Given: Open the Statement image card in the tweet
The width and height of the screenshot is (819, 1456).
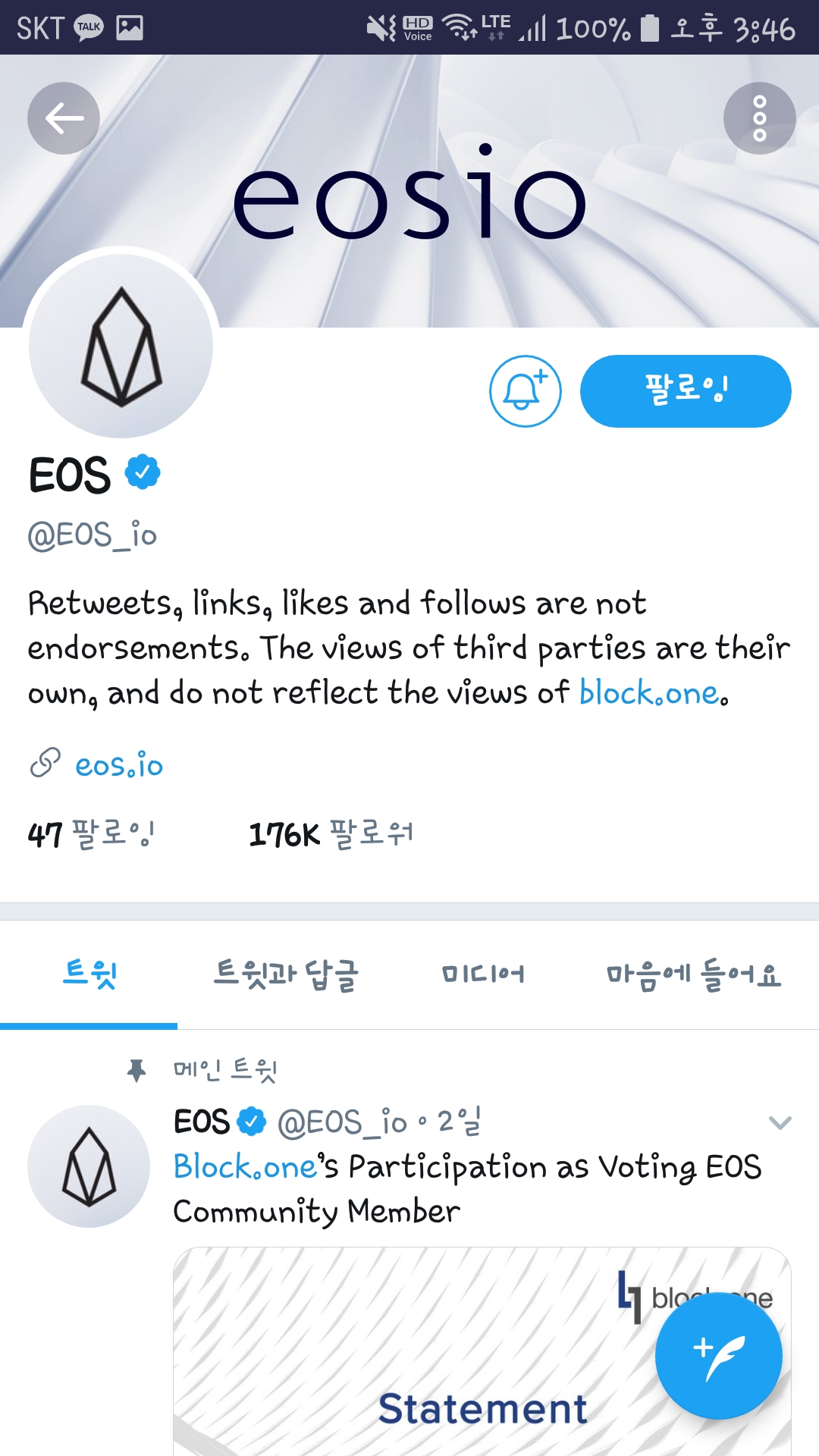Looking at the screenshot, I should pyautogui.click(x=482, y=1351).
